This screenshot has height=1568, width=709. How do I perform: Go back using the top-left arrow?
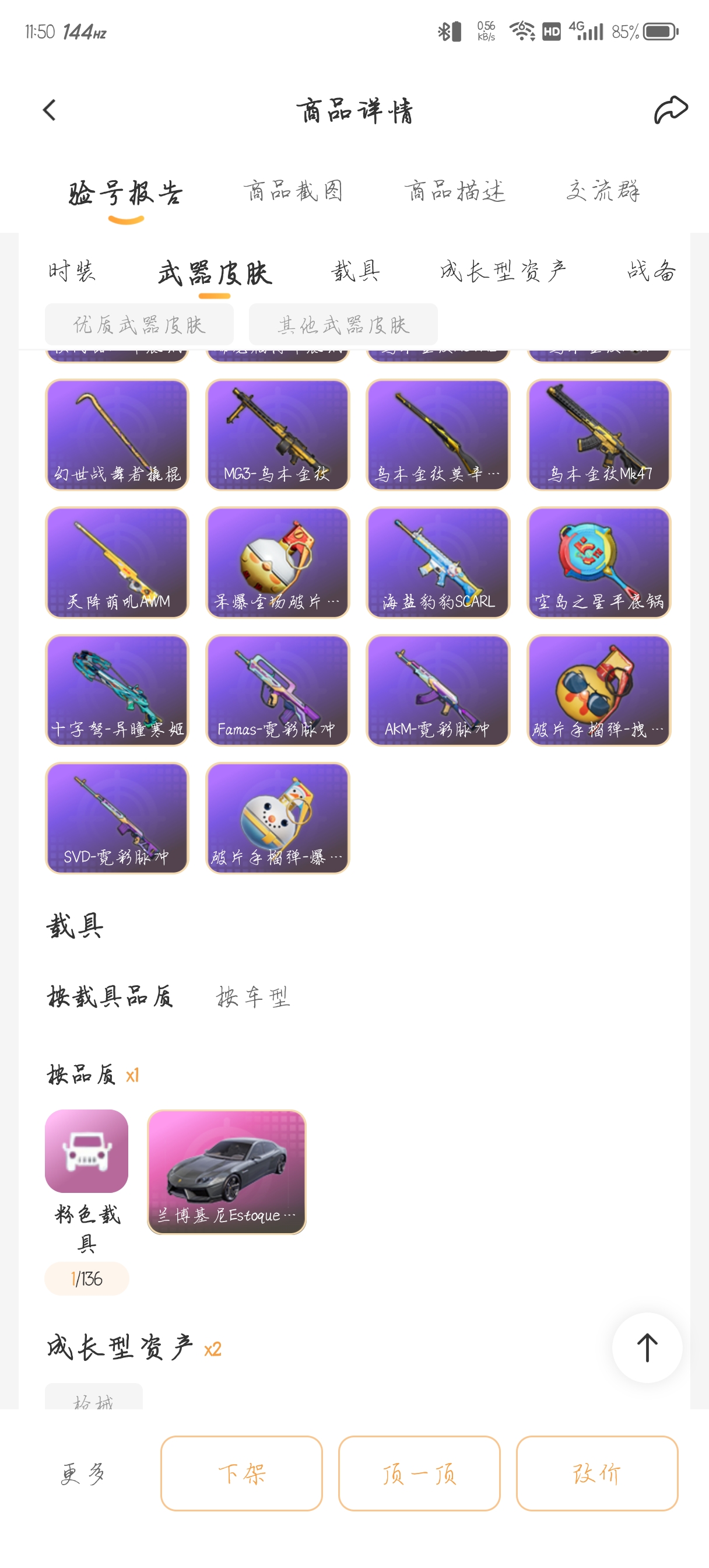pos(50,110)
